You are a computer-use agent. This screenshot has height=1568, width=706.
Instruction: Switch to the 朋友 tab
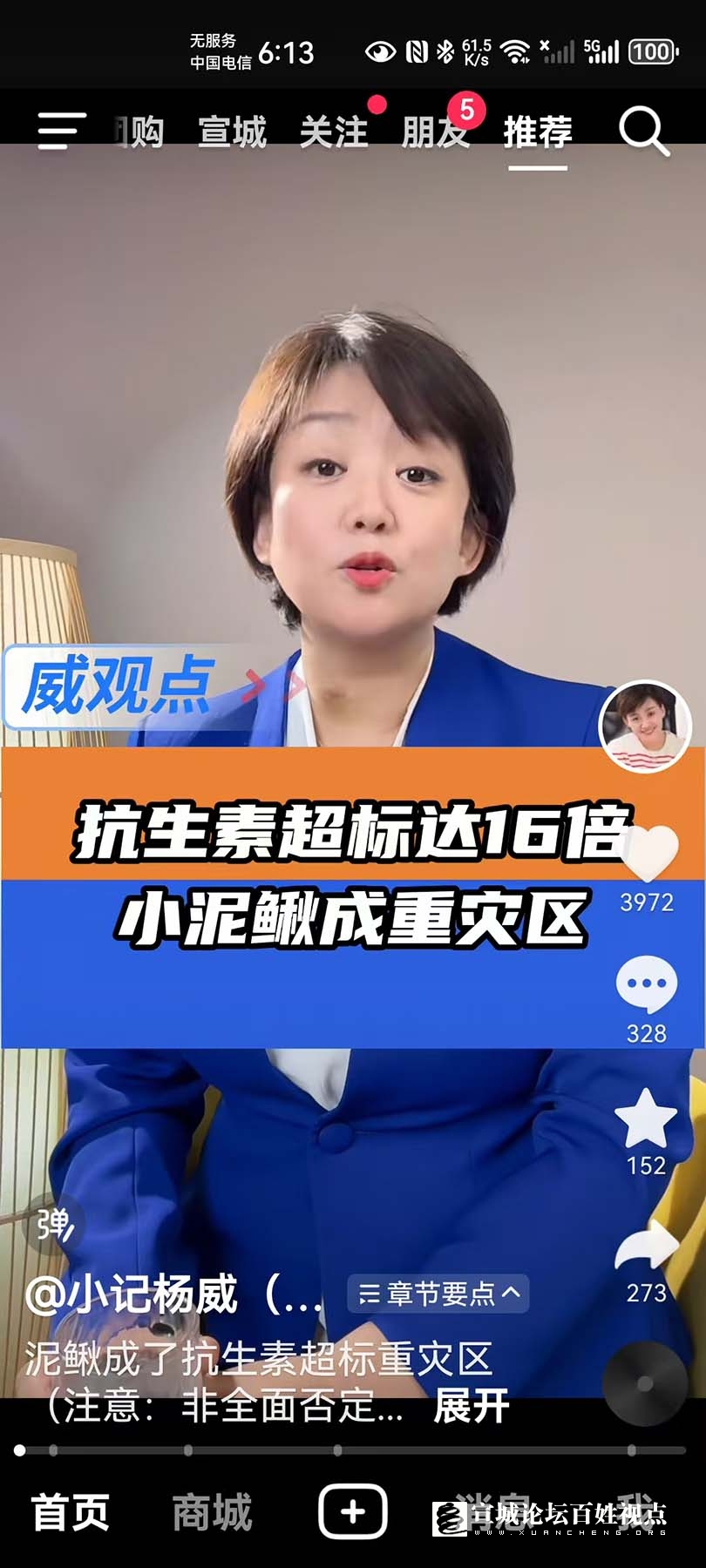tap(435, 132)
